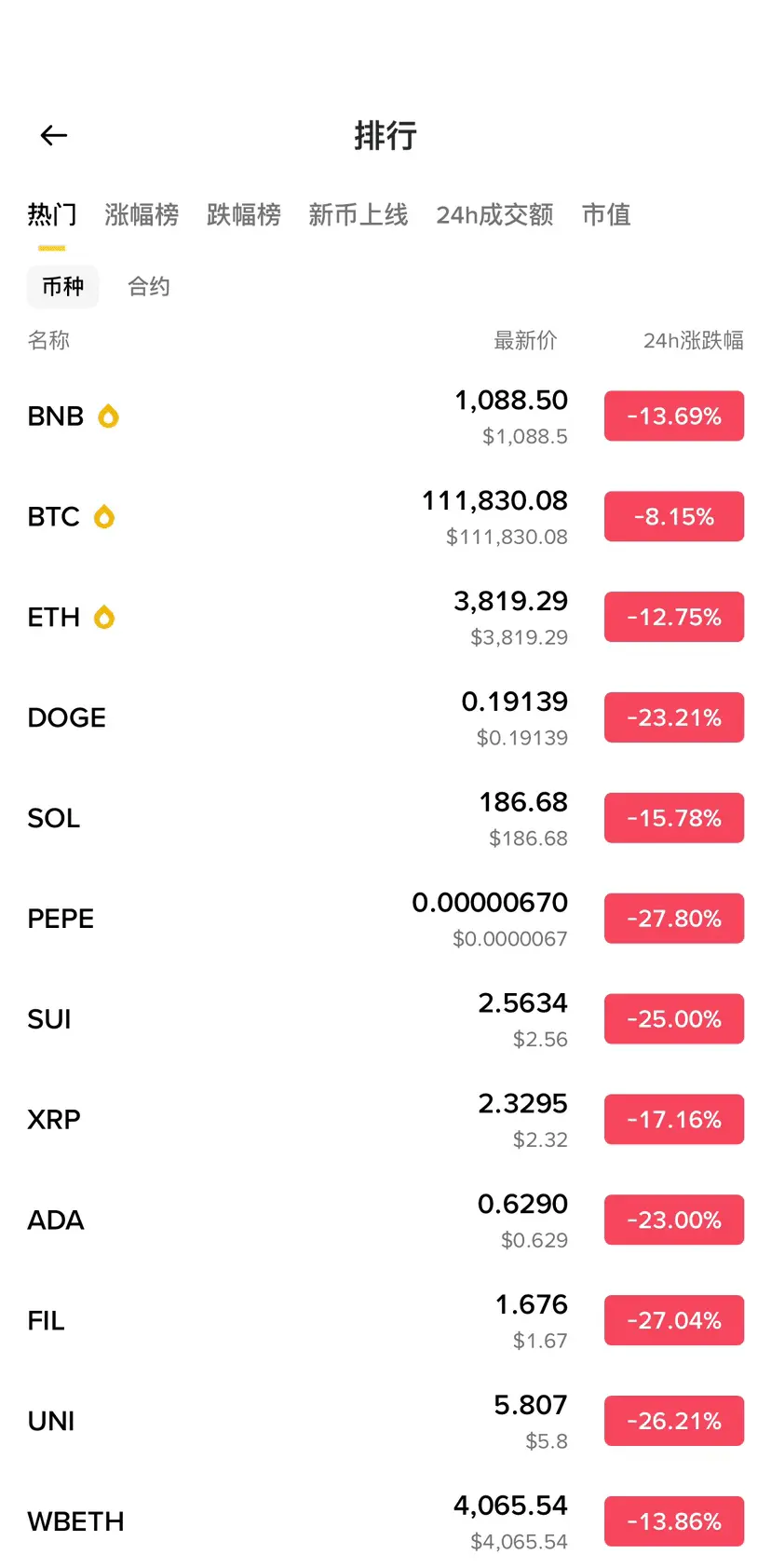Select the 24h成交额 tab

click(494, 215)
